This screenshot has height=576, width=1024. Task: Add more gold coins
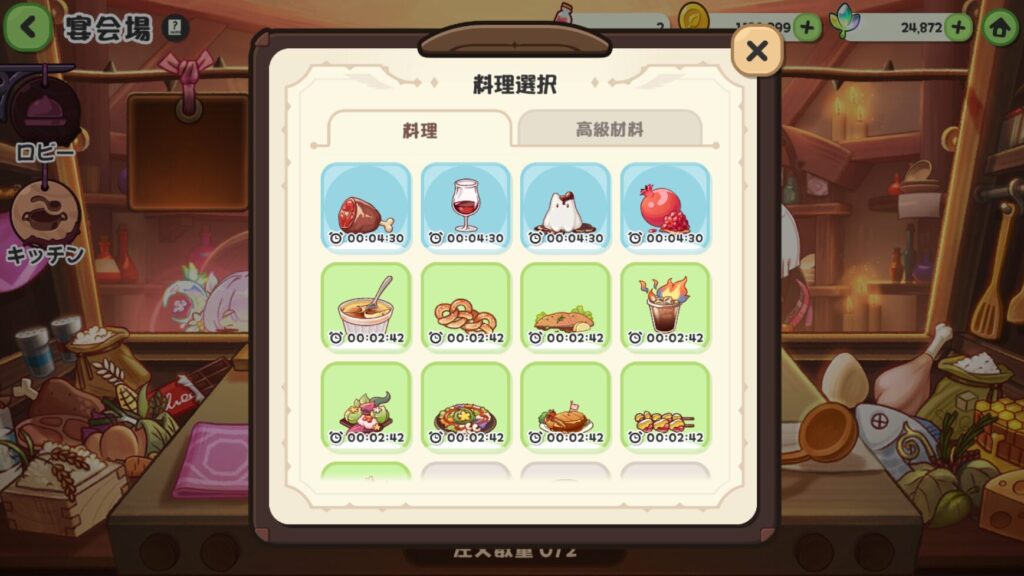pos(807,27)
